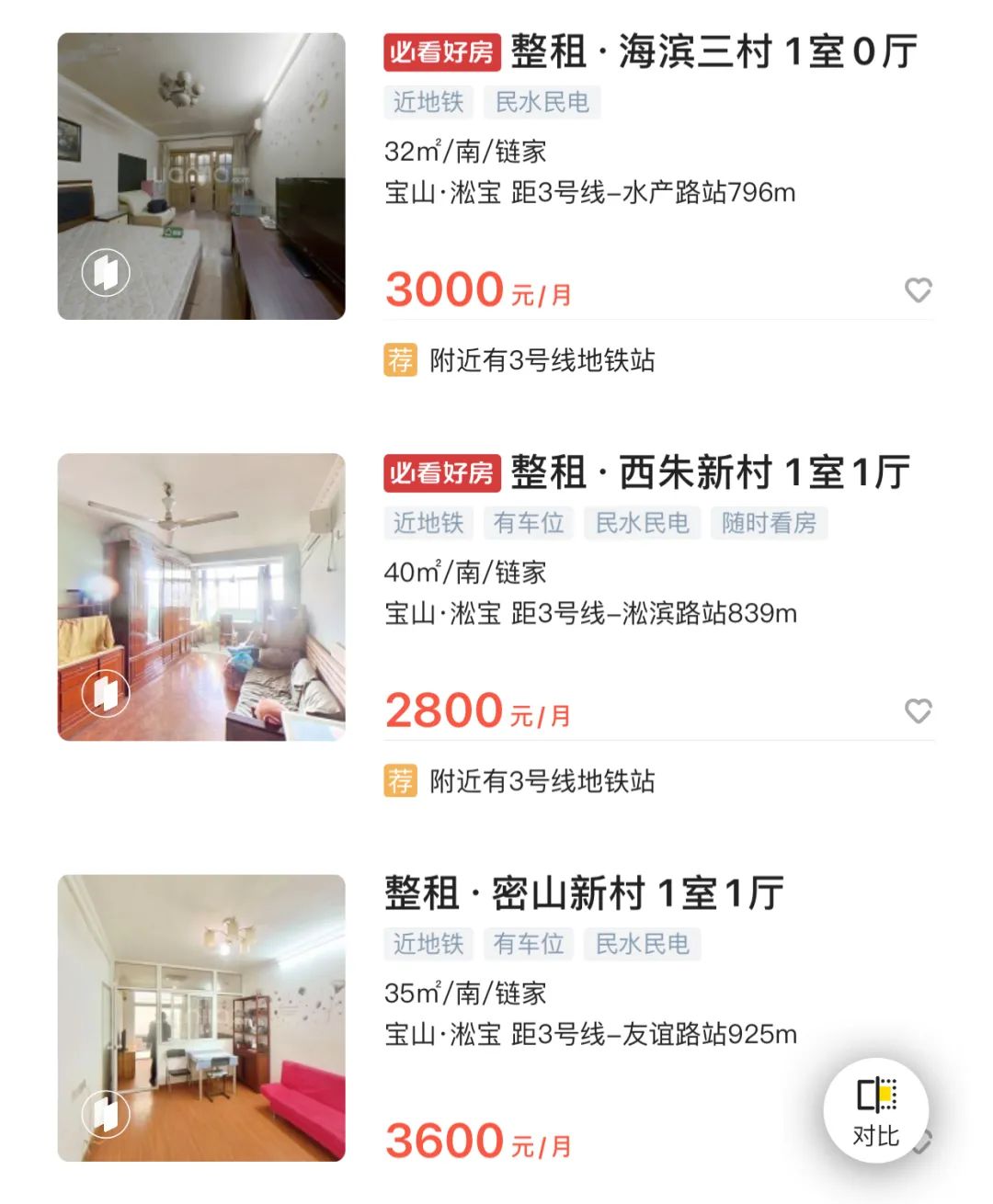Toggle the 有车位 tag on 西朱新村

529,522
